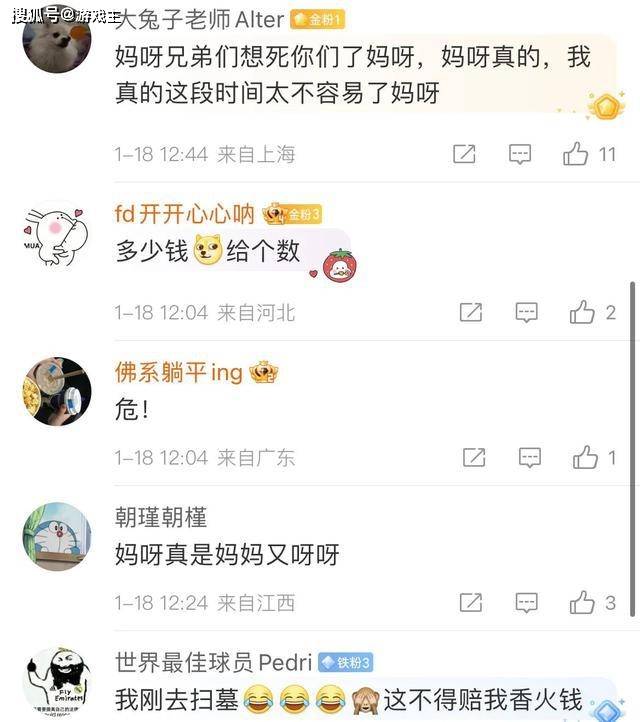
Task: Repost the comment by 大兔子老师Alter
Action: tap(464, 154)
